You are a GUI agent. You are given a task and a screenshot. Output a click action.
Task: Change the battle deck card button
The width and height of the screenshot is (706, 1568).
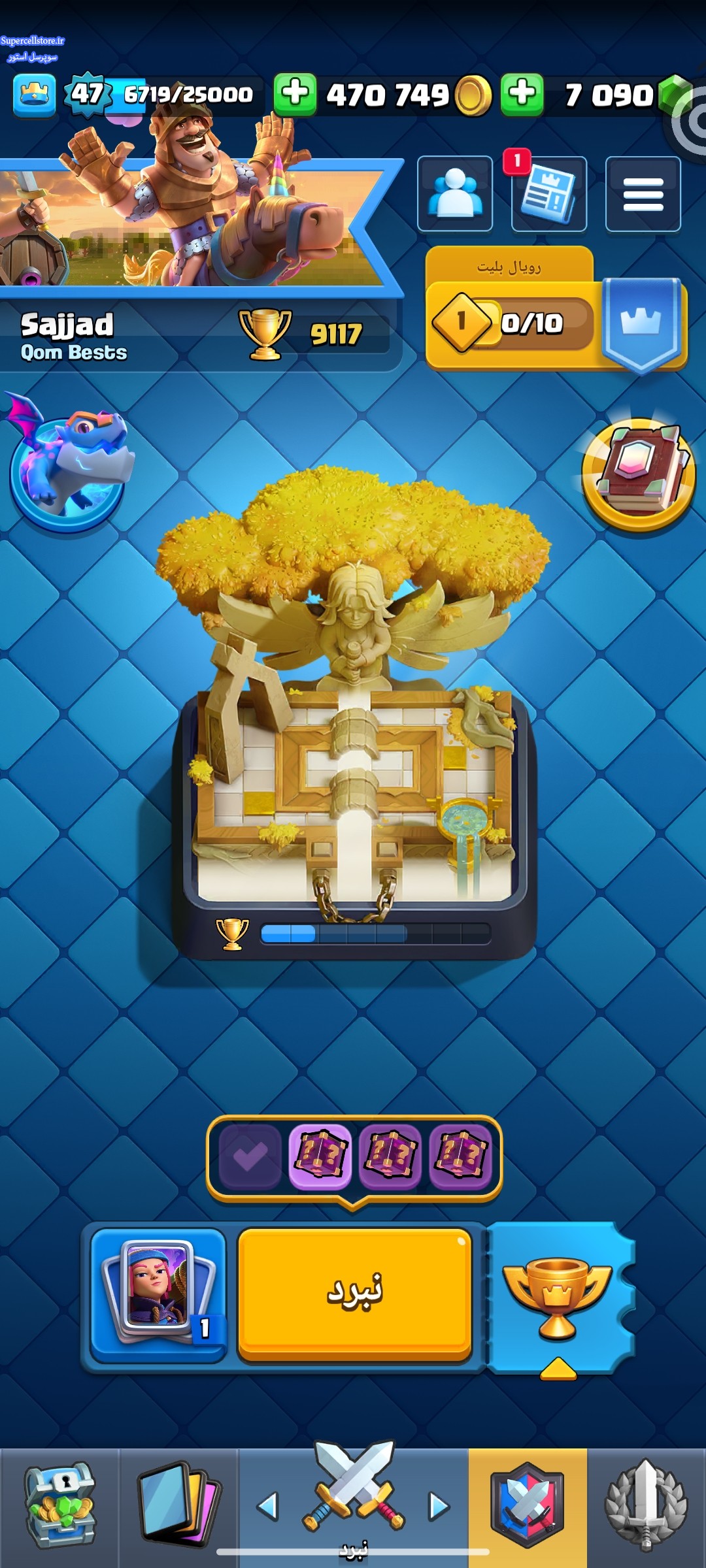pyautogui.click(x=158, y=1295)
